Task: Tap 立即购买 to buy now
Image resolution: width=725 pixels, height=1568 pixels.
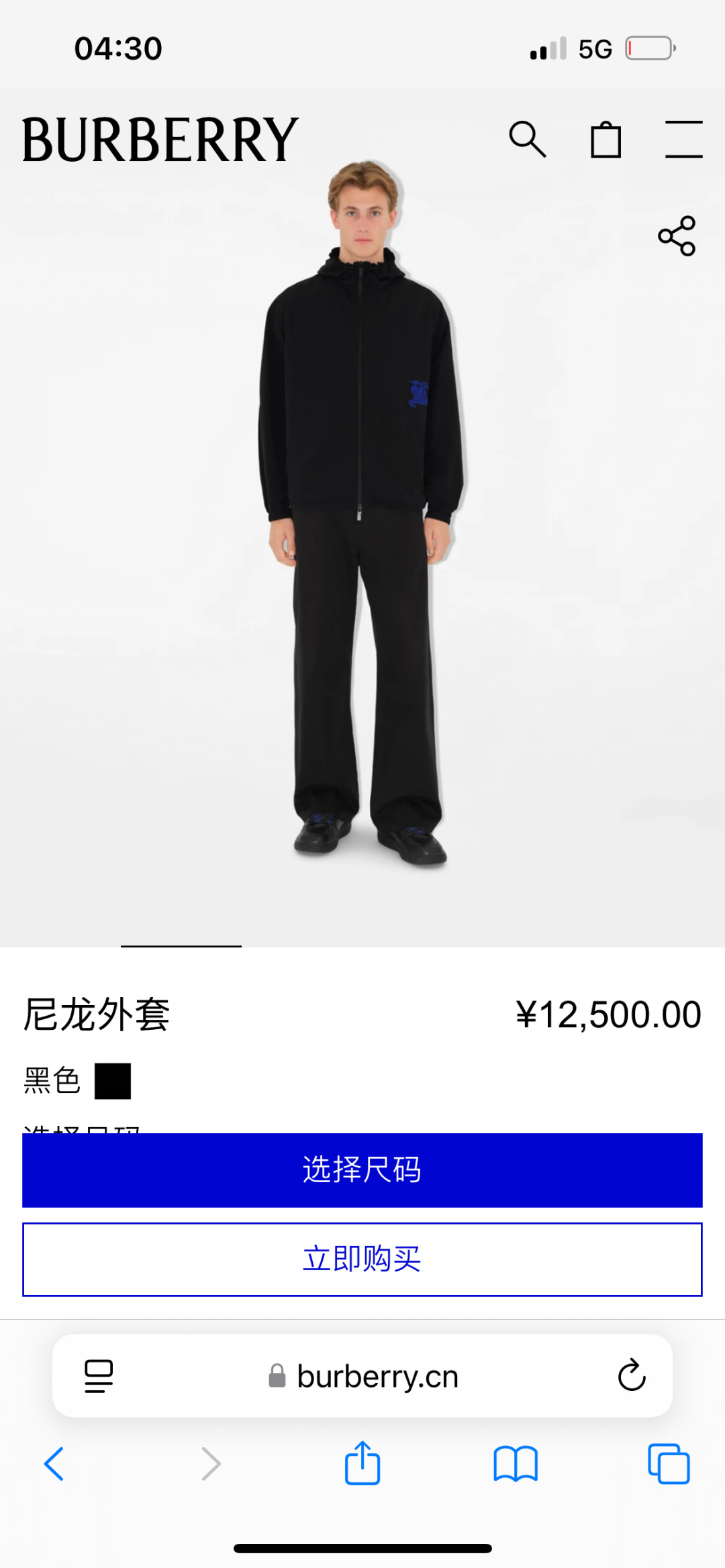Action: pyautogui.click(x=362, y=1259)
